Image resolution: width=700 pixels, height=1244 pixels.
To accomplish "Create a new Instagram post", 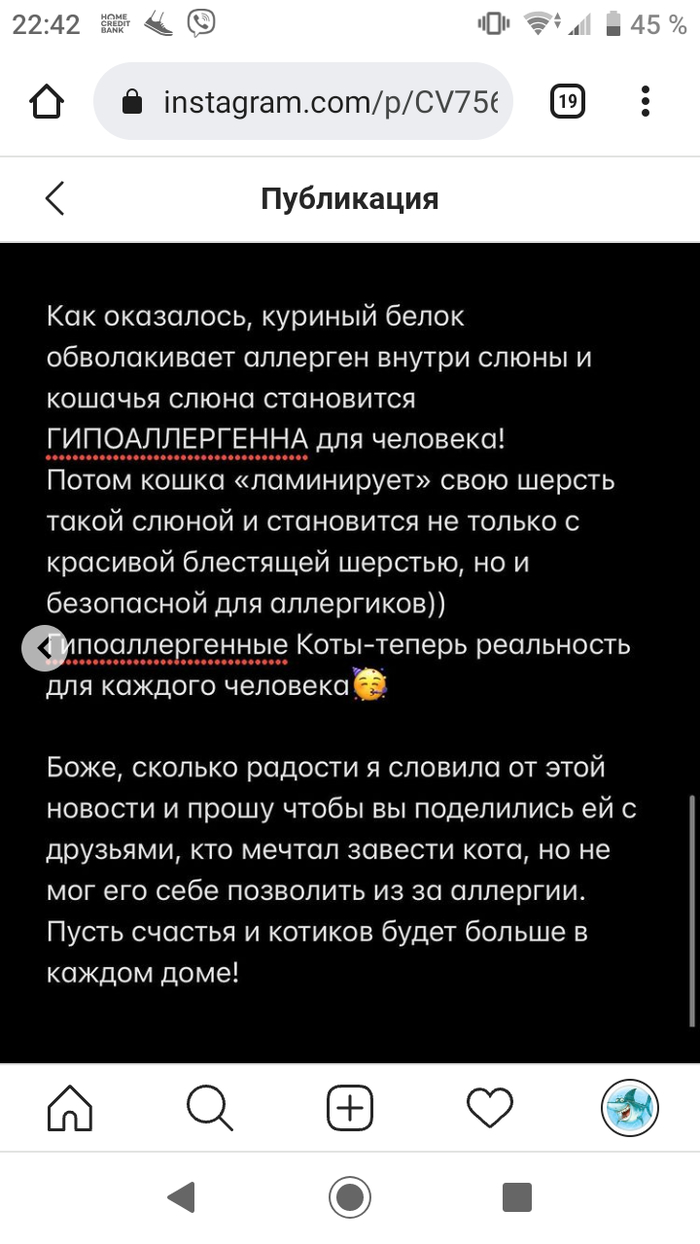I will (x=350, y=1108).
